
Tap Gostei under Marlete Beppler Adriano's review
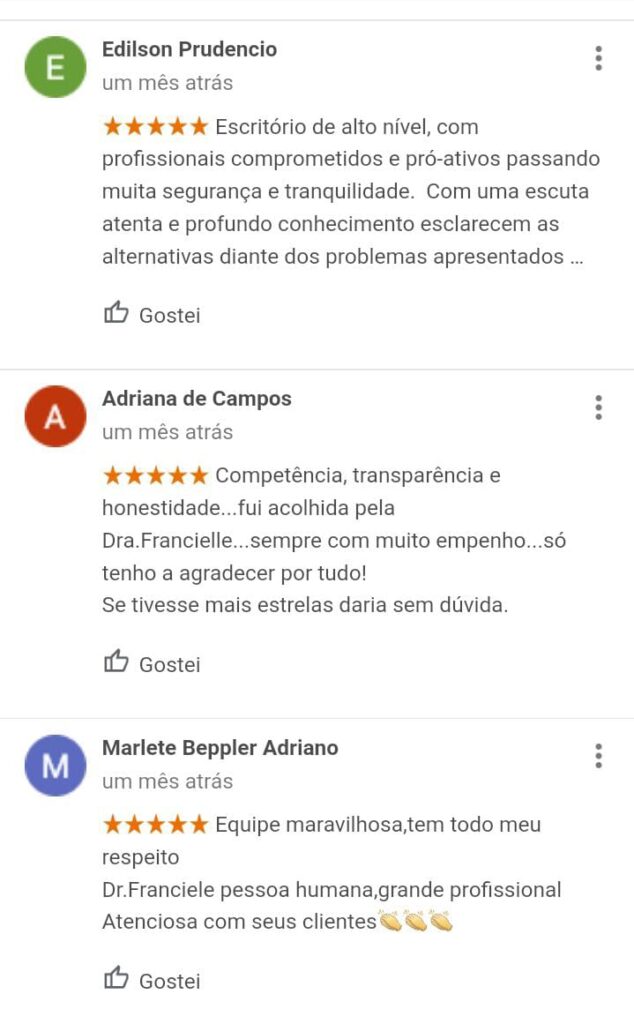click(x=152, y=980)
